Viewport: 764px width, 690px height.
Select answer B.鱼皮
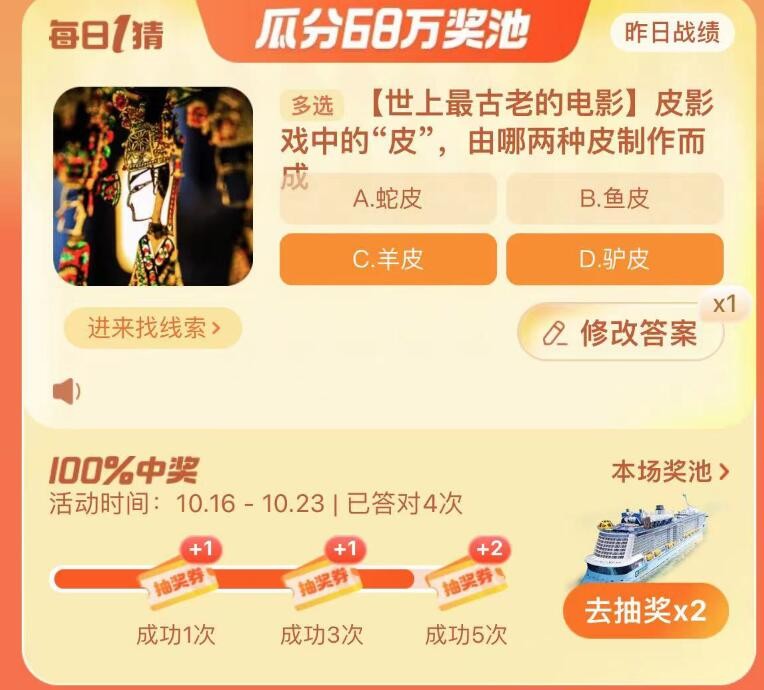coord(614,198)
